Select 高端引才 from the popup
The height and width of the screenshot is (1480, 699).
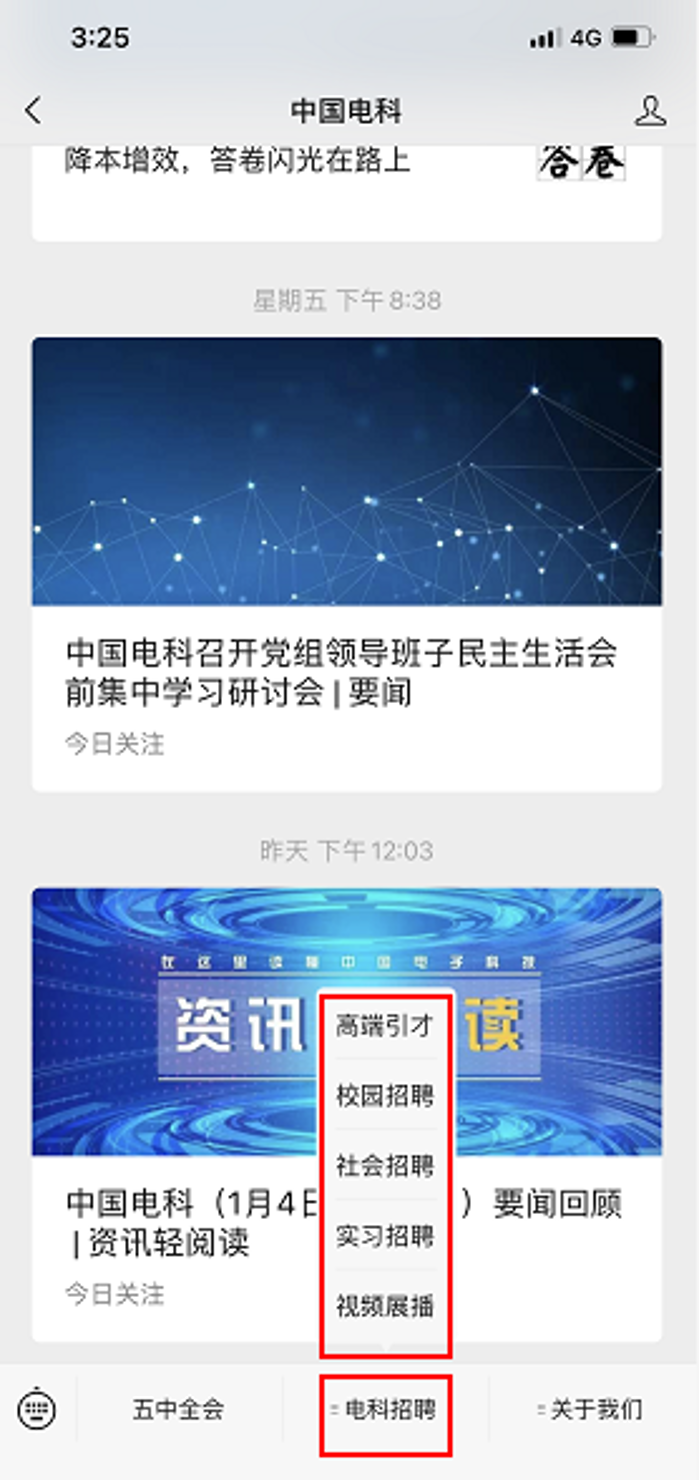point(385,1026)
